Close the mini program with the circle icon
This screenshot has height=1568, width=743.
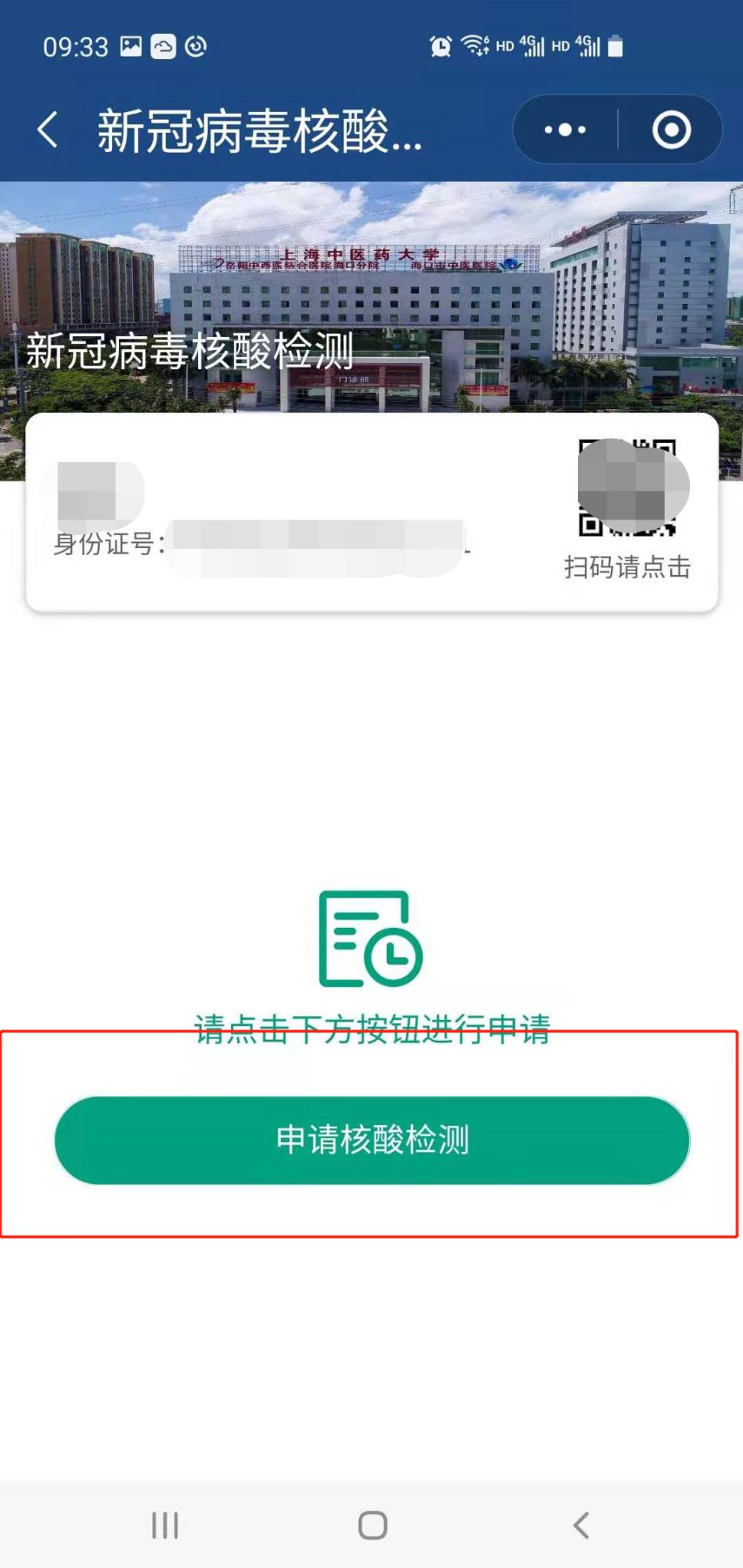click(x=671, y=130)
